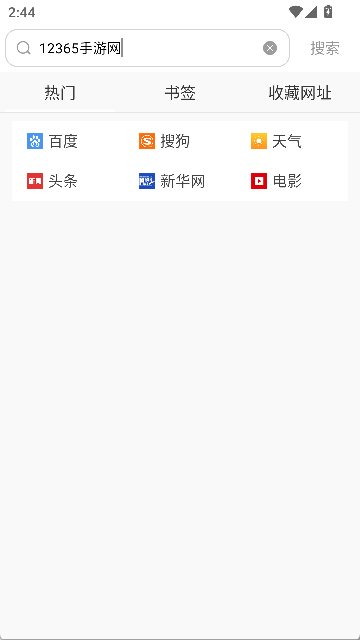This screenshot has height=640, width=360.
Task: Open the 百度 shortcut
Action: click(52, 141)
